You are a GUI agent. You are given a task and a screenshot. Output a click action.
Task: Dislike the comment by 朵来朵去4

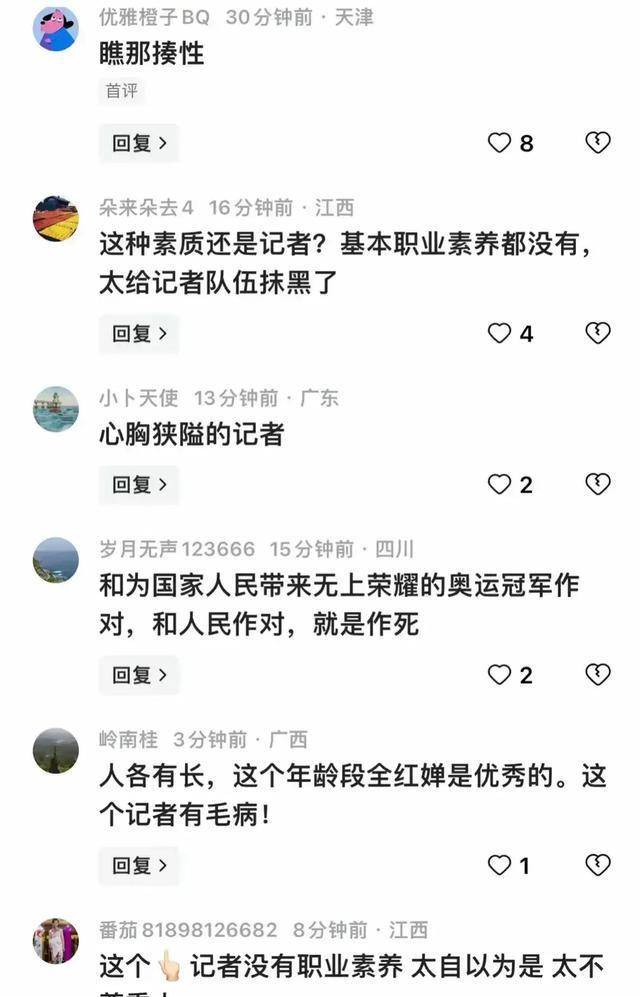pos(597,333)
